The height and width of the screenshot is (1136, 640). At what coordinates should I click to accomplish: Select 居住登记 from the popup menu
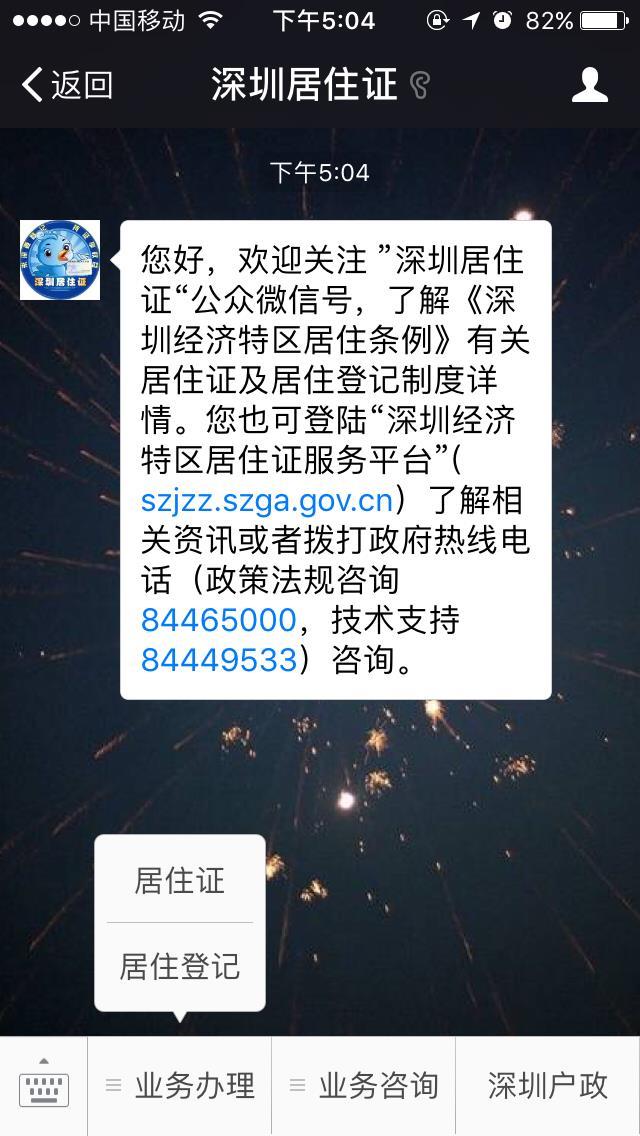[x=180, y=966]
